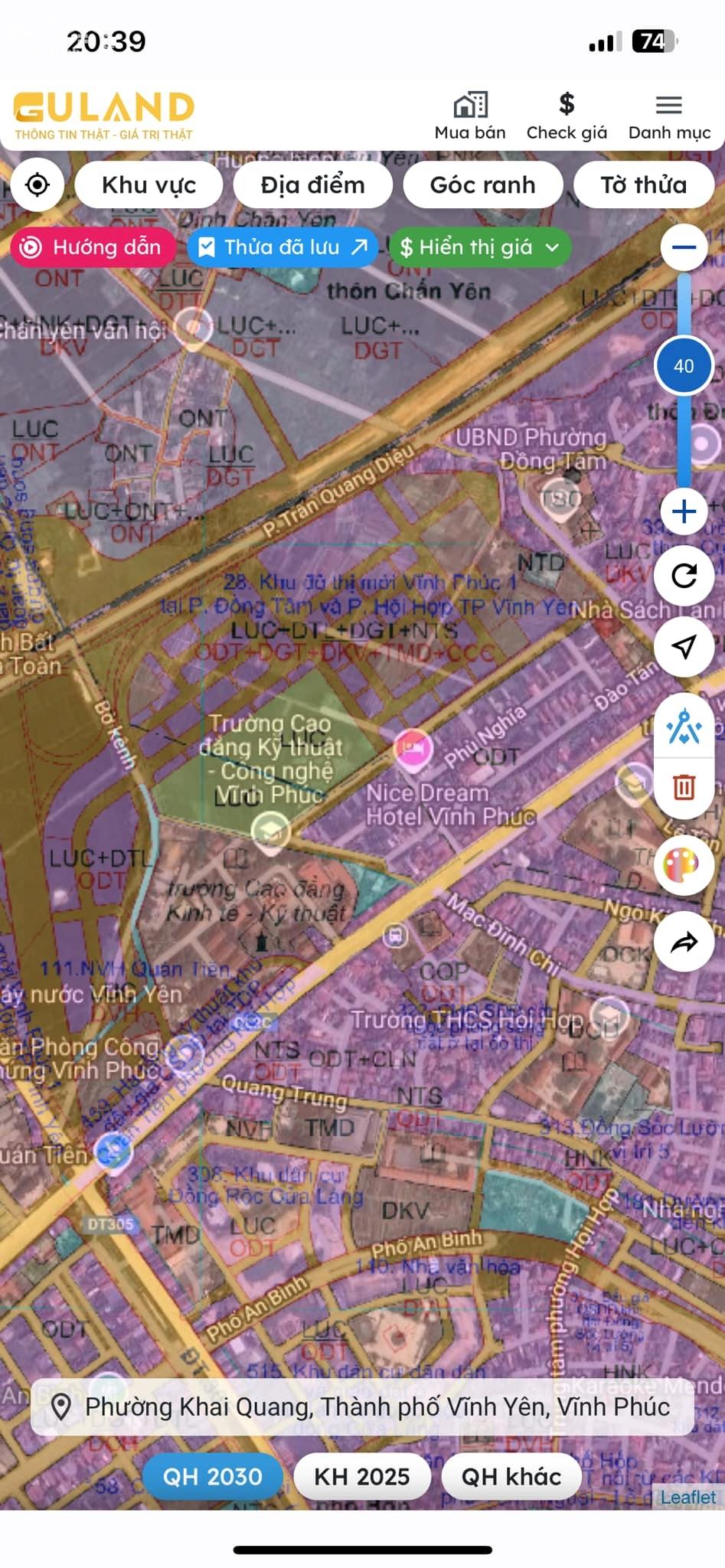Open the Danh mục menu
The height and width of the screenshot is (1568, 725).
coord(669,116)
